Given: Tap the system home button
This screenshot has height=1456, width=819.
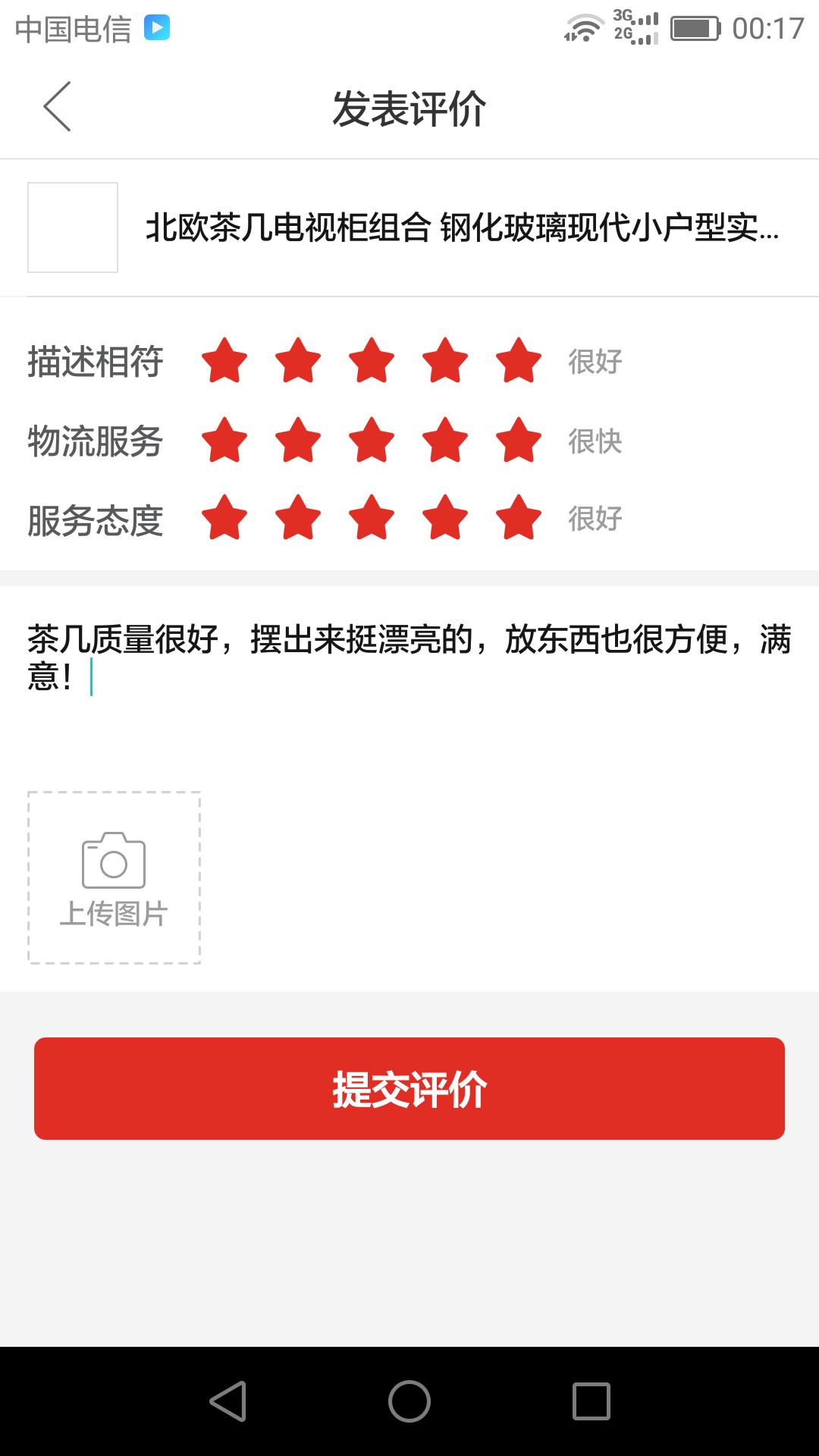Looking at the screenshot, I should pos(409,1401).
